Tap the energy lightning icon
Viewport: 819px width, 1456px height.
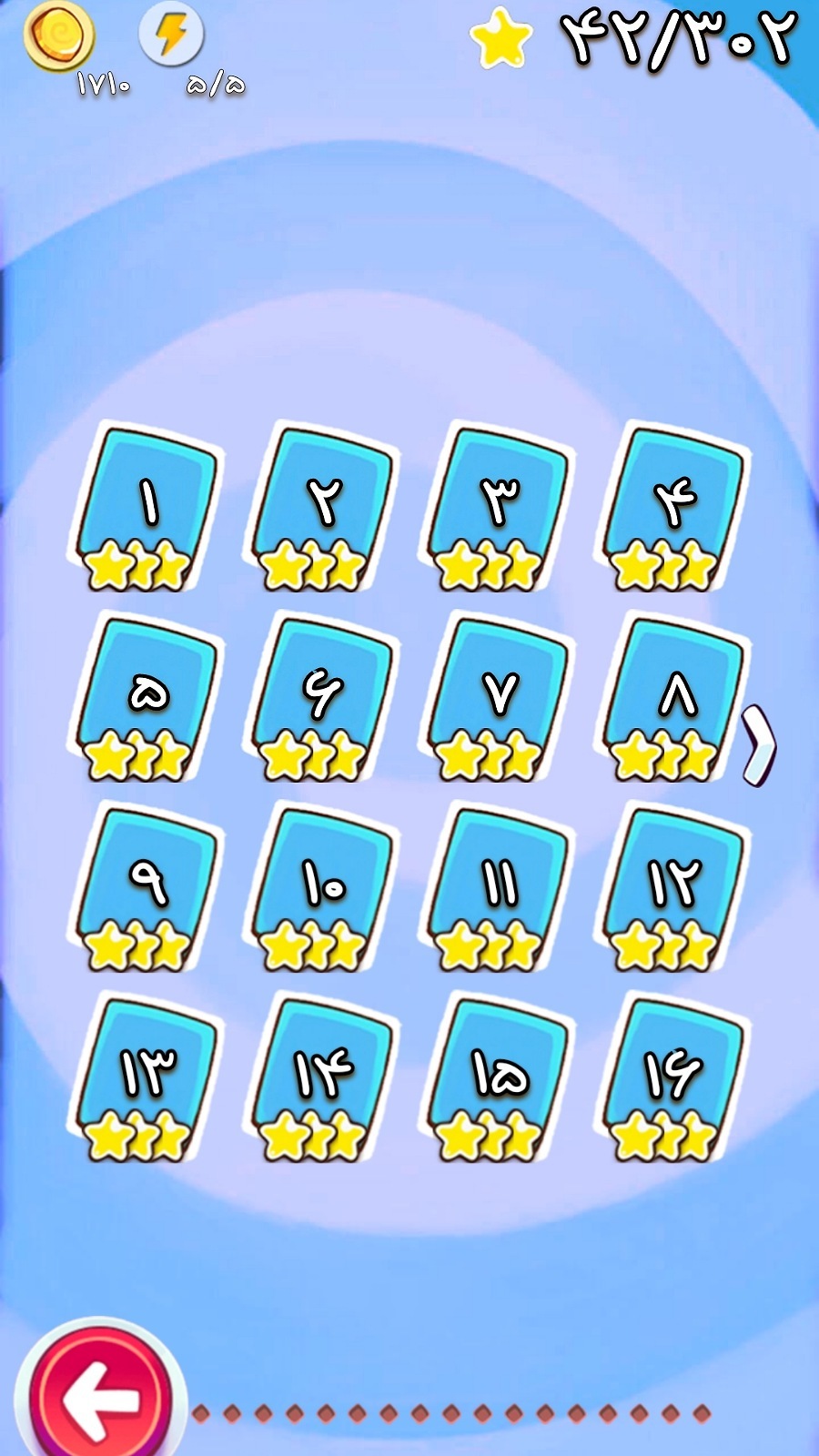point(171,36)
